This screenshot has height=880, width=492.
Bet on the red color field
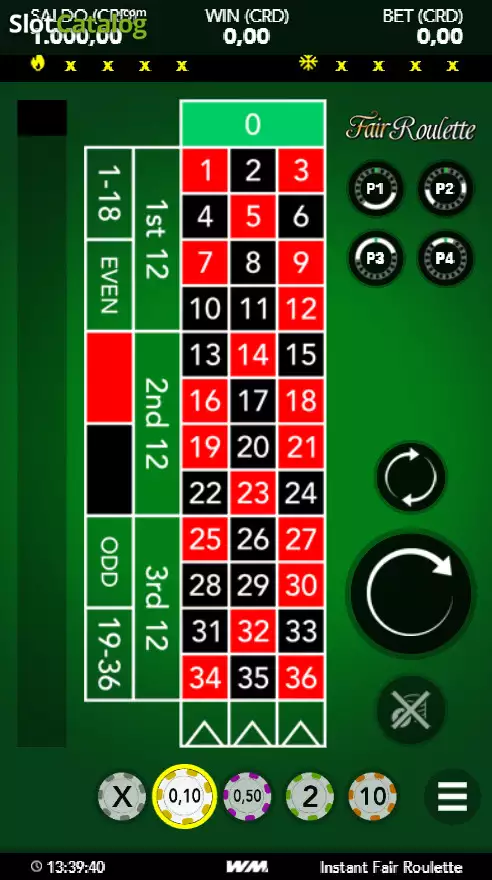tap(109, 378)
